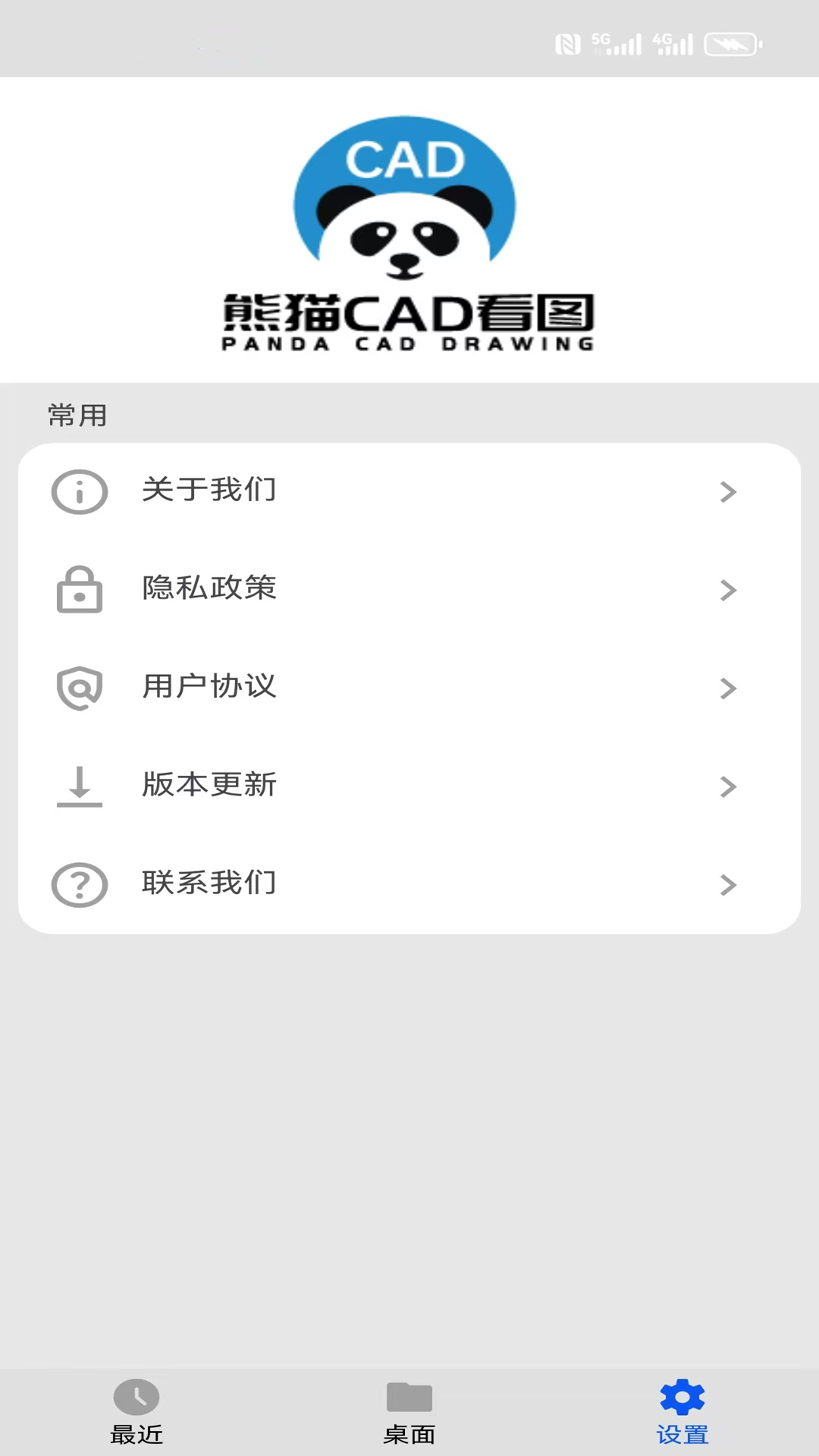Screen dimensions: 819x1456
Task: Click the chevron beside 隐私政策
Action: coord(729,590)
